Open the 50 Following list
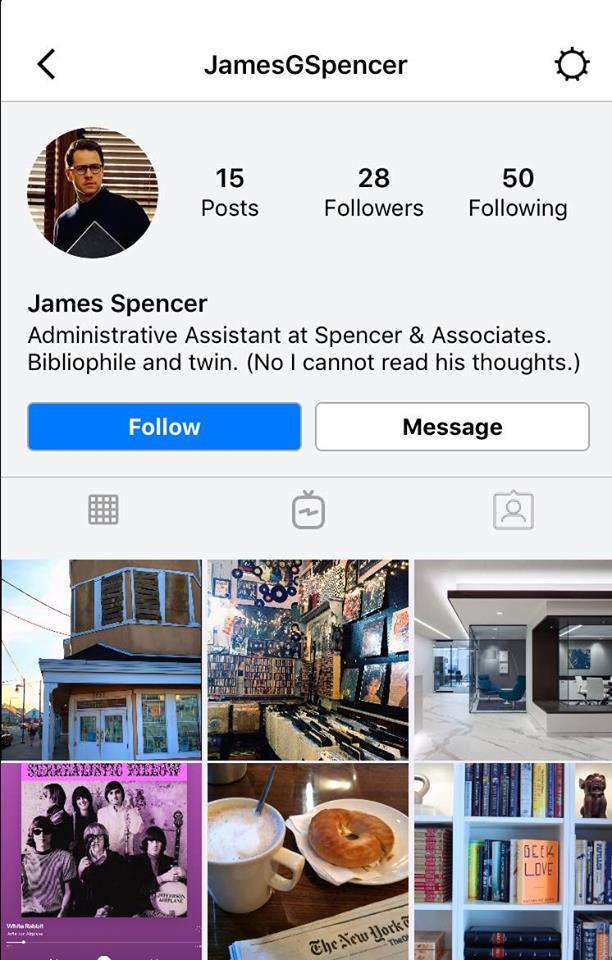 click(517, 192)
